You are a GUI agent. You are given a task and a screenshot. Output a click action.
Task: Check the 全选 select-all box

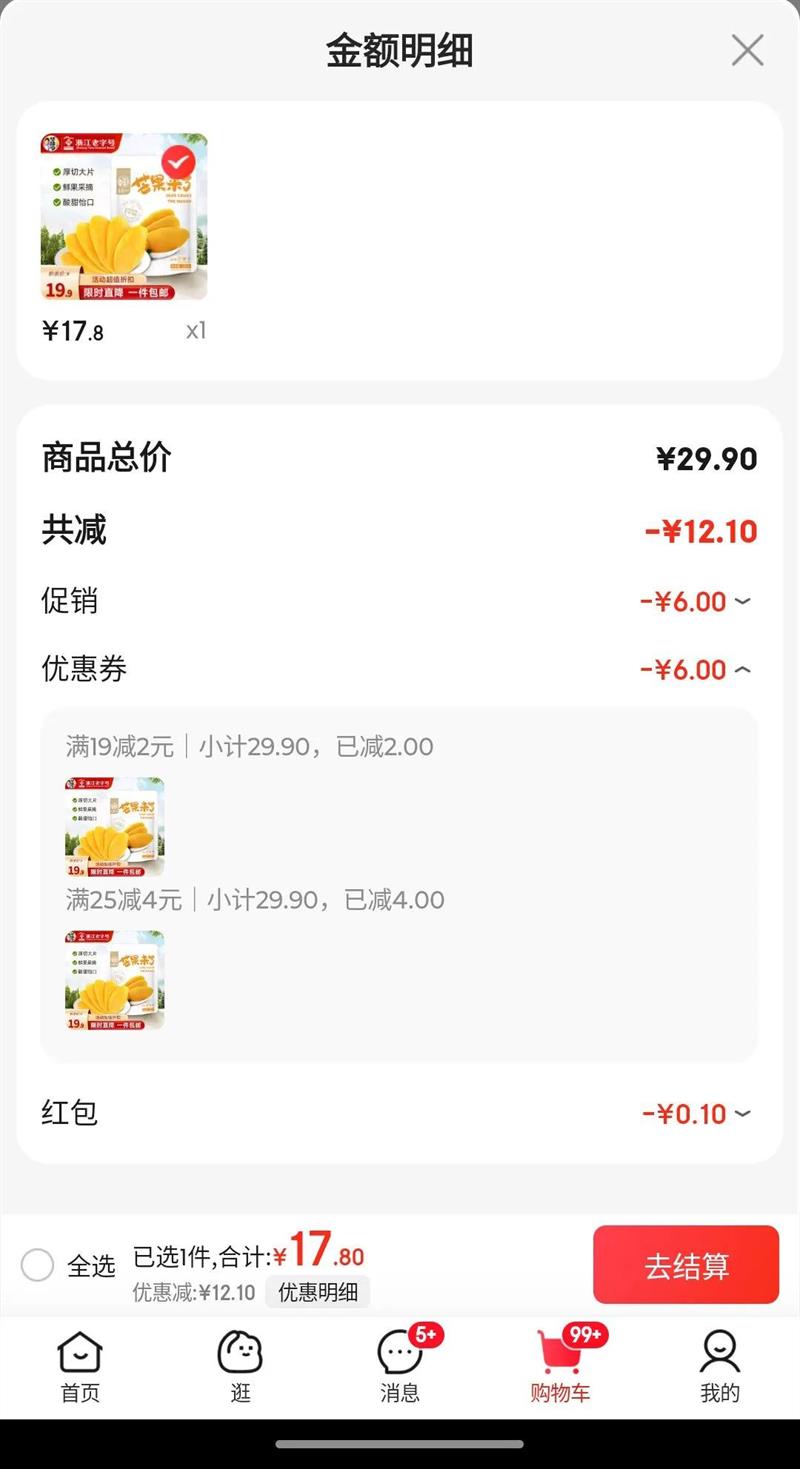[38, 1265]
